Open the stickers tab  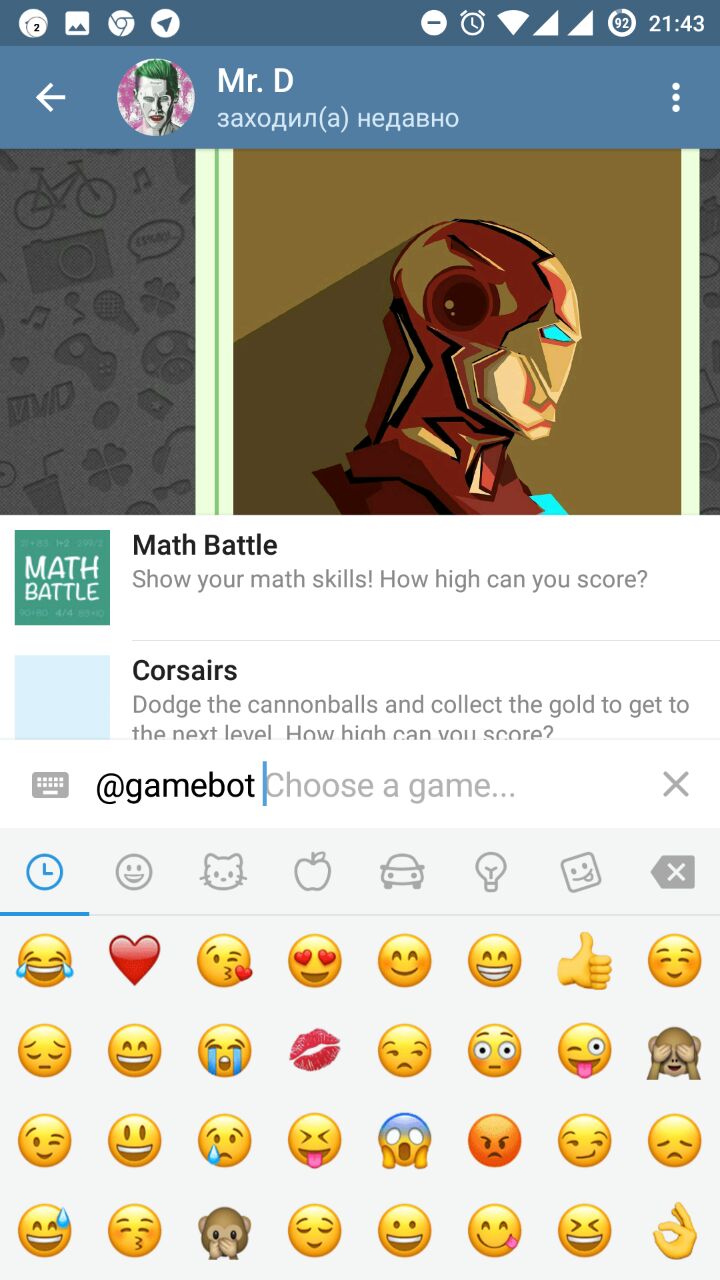[x=581, y=873]
